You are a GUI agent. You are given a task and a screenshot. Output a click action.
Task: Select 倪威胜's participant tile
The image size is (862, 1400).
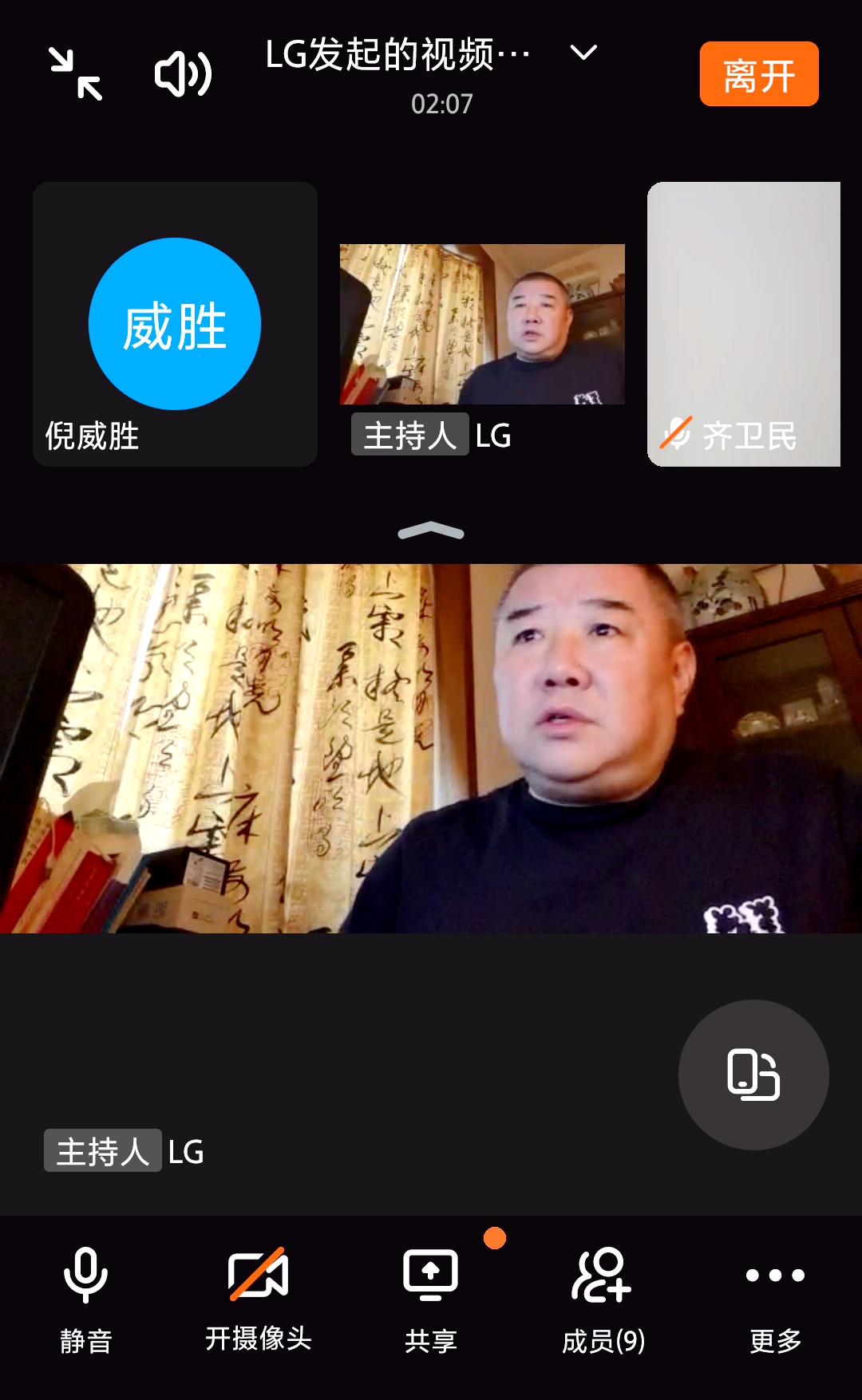coord(175,324)
